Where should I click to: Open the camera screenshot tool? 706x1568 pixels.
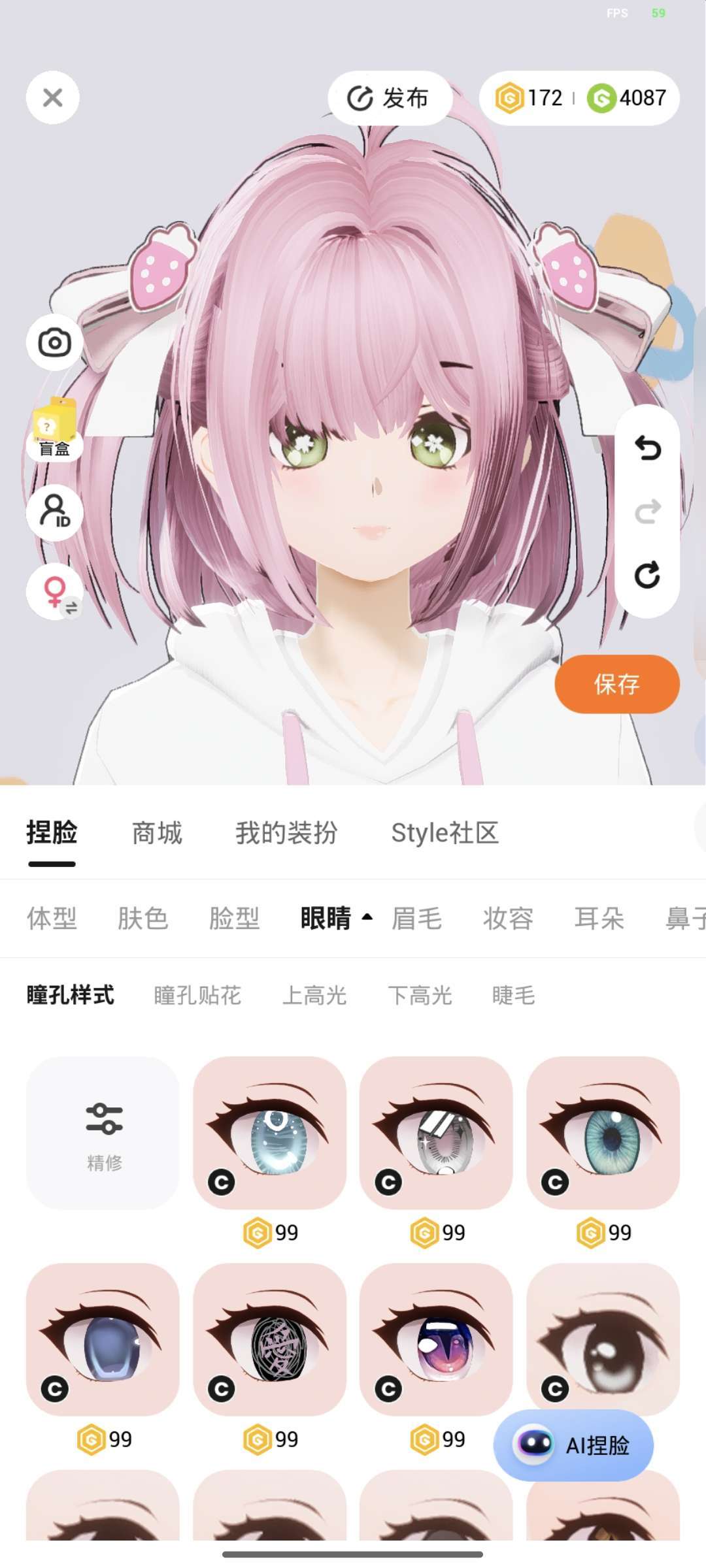click(54, 342)
